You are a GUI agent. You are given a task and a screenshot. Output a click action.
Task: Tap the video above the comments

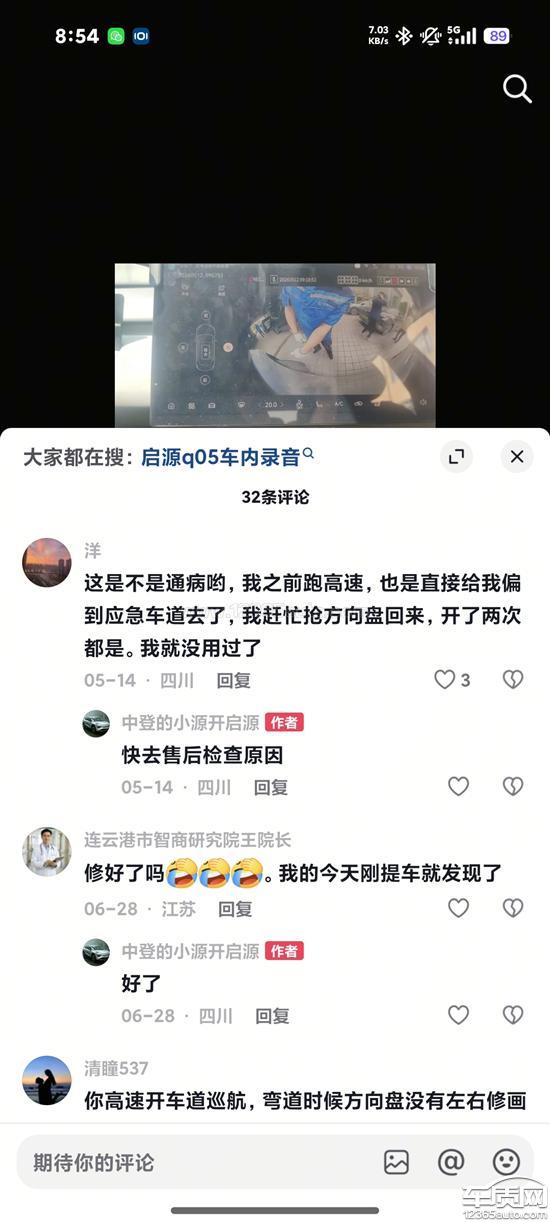[275, 345]
